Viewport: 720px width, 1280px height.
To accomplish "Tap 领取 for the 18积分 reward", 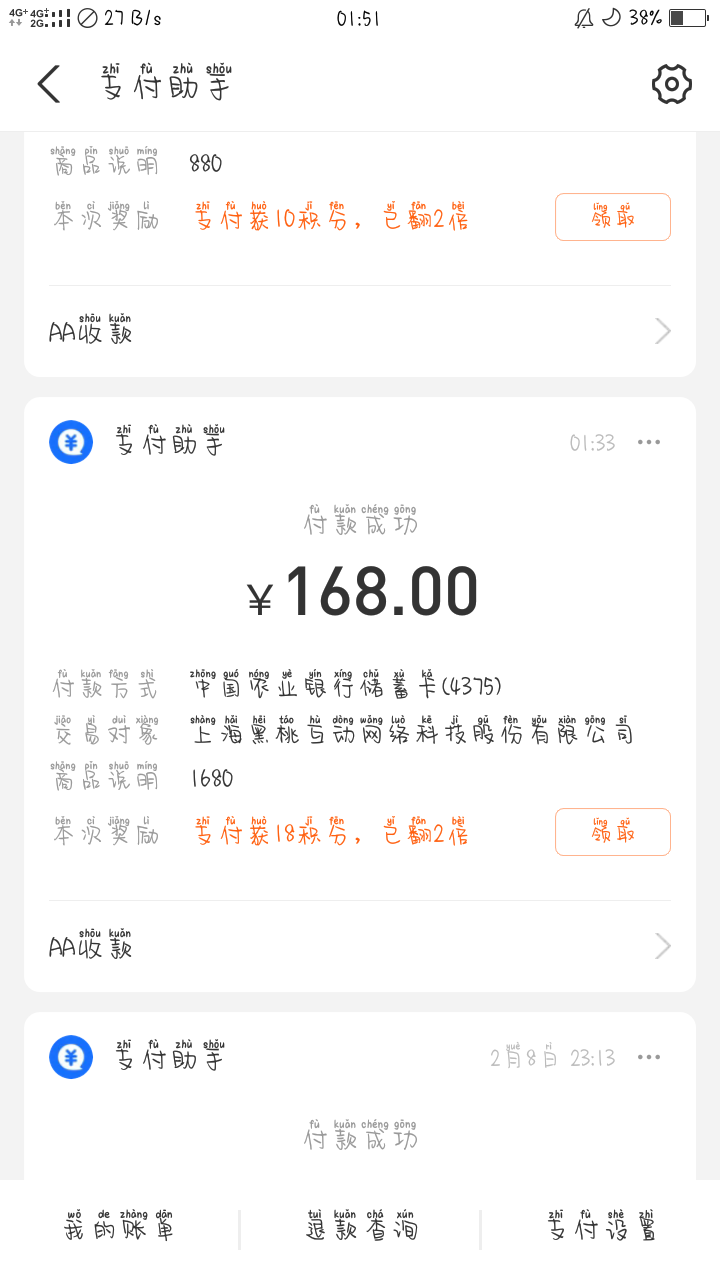I will click(613, 832).
